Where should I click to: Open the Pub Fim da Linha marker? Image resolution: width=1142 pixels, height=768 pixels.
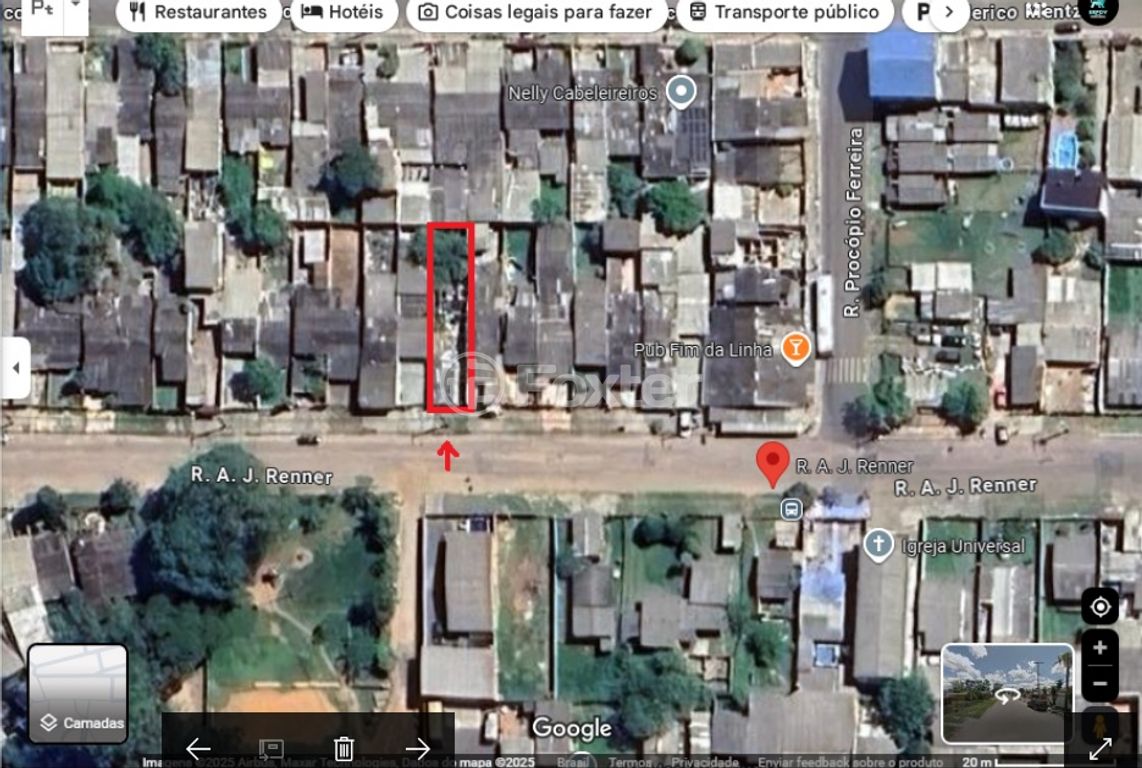click(x=796, y=349)
